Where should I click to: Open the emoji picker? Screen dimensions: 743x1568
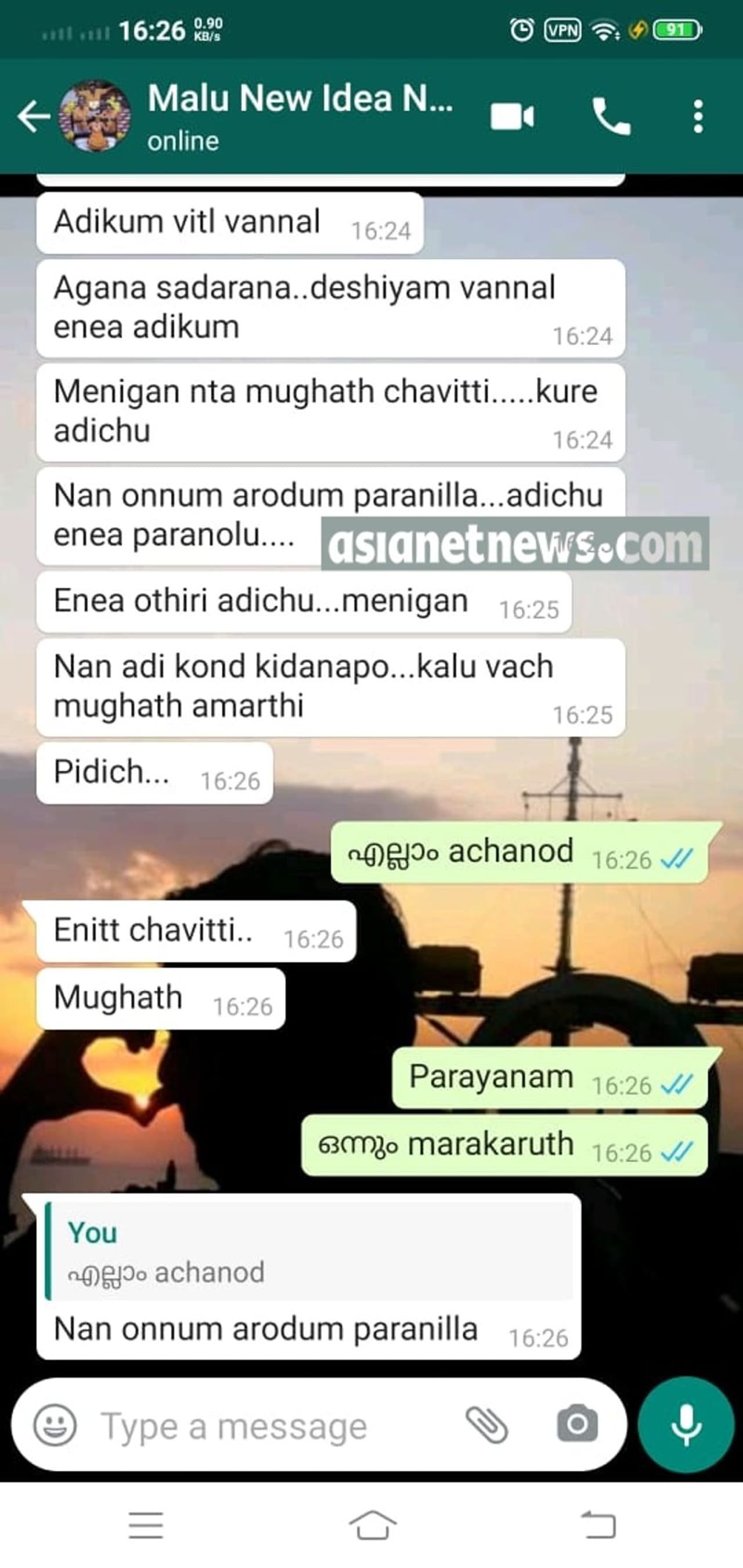[x=55, y=1425]
